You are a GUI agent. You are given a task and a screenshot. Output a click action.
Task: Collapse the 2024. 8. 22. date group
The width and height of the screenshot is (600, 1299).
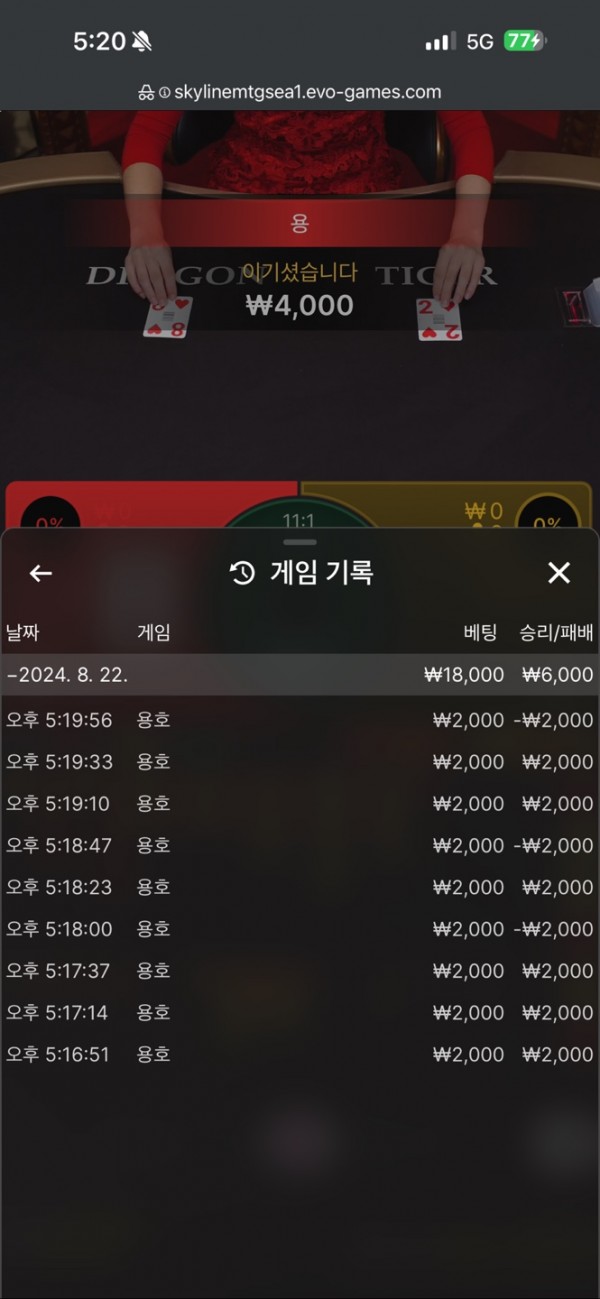[300, 675]
